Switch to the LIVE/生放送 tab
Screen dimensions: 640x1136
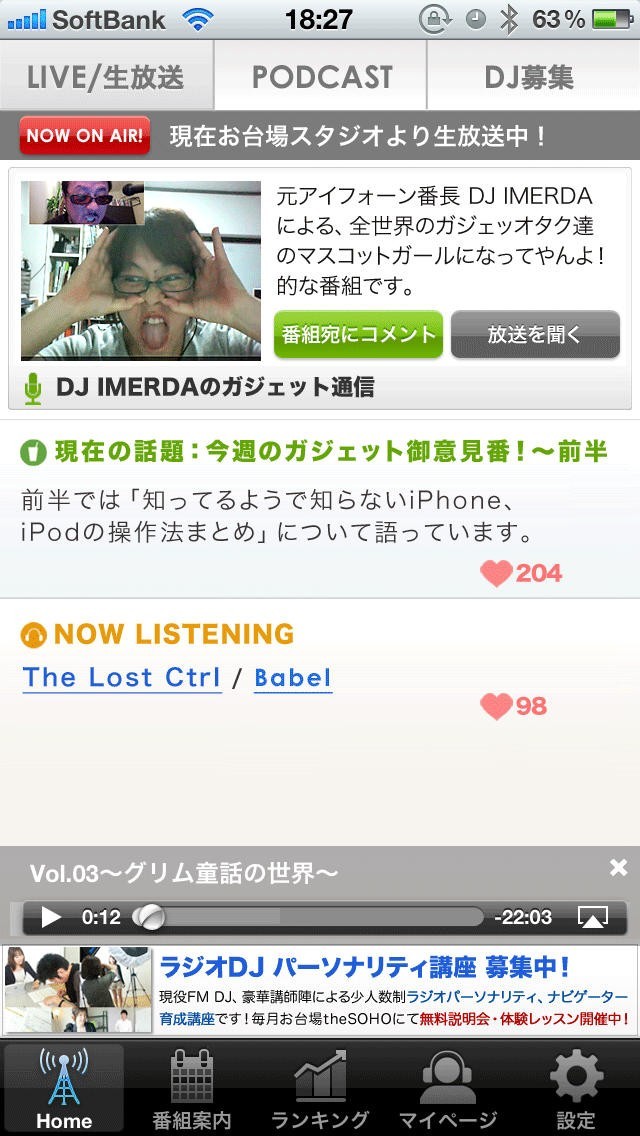click(x=106, y=77)
